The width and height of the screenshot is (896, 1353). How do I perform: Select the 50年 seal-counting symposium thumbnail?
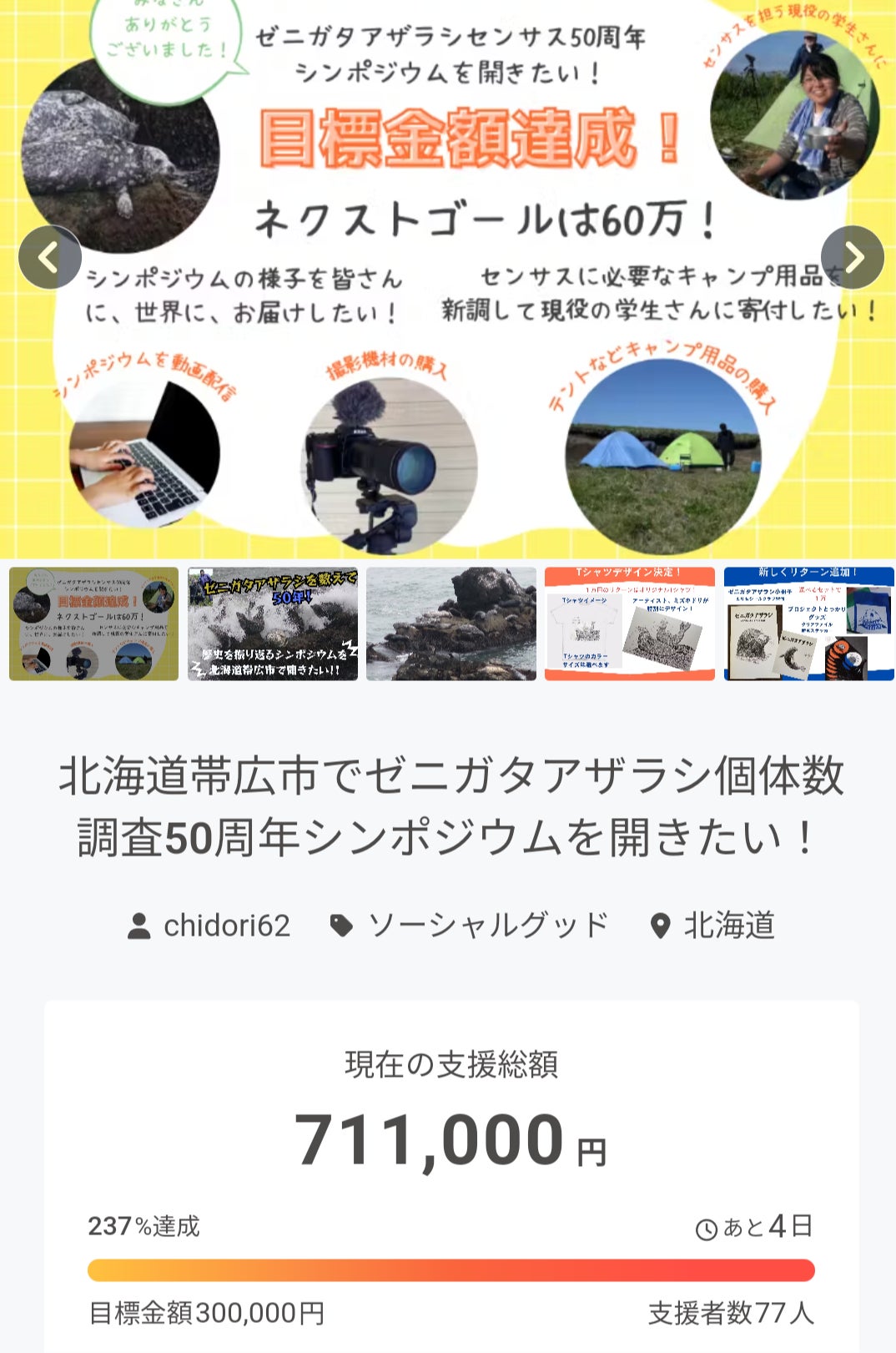tap(273, 623)
